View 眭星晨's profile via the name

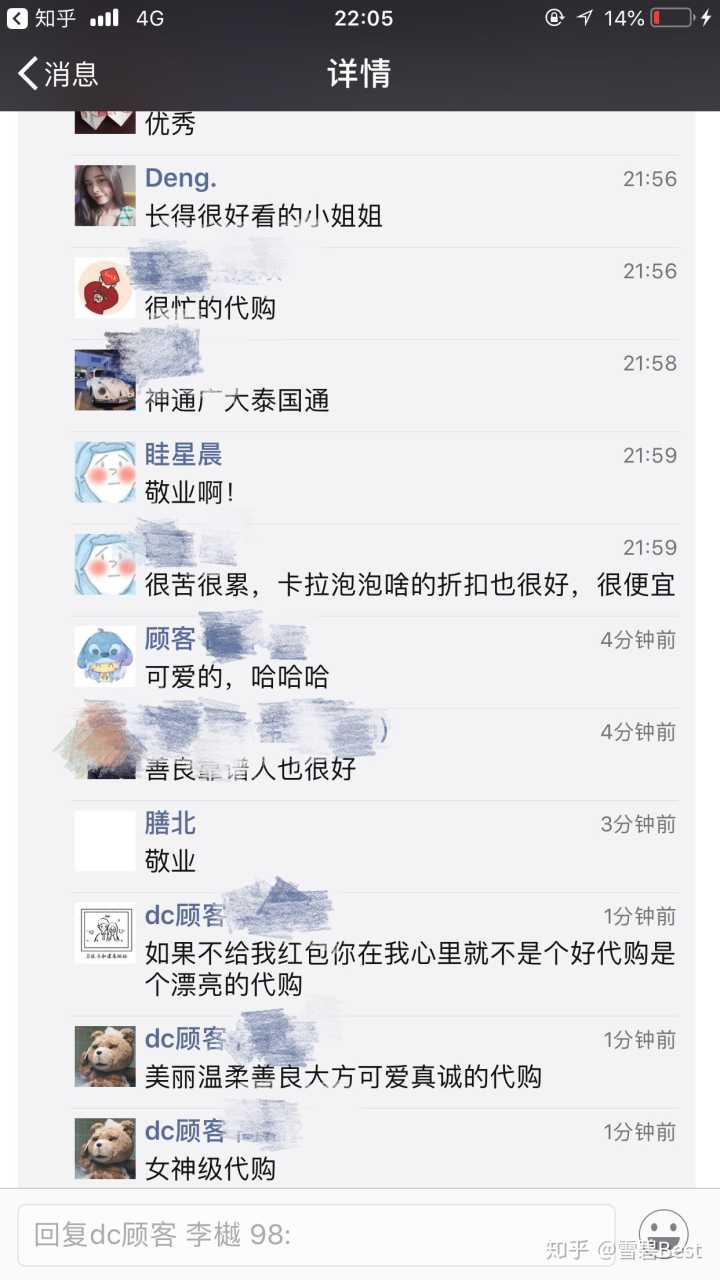point(183,455)
